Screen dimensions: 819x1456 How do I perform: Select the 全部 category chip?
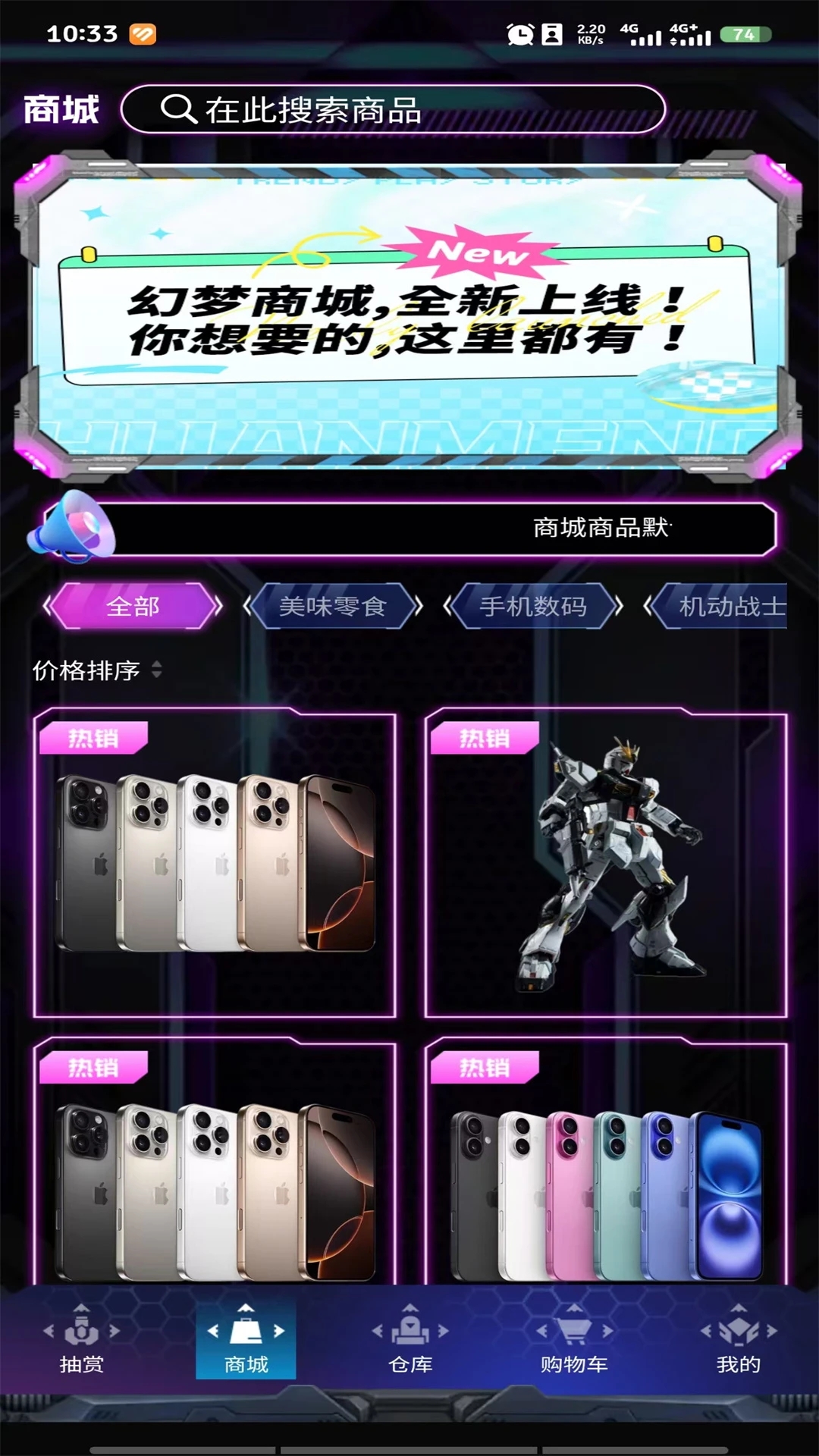(x=133, y=607)
